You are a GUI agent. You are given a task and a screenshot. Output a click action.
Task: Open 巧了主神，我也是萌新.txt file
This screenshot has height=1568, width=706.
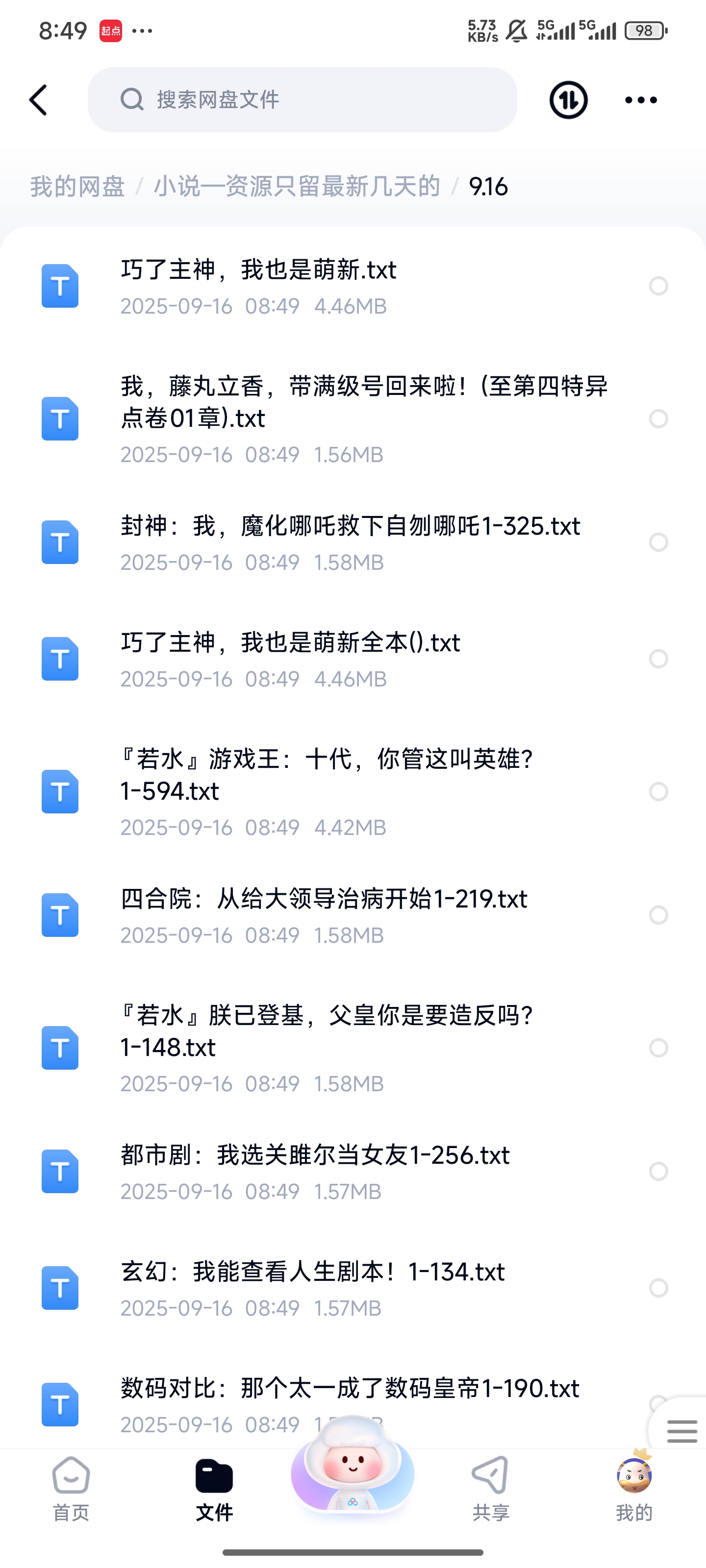click(258, 269)
